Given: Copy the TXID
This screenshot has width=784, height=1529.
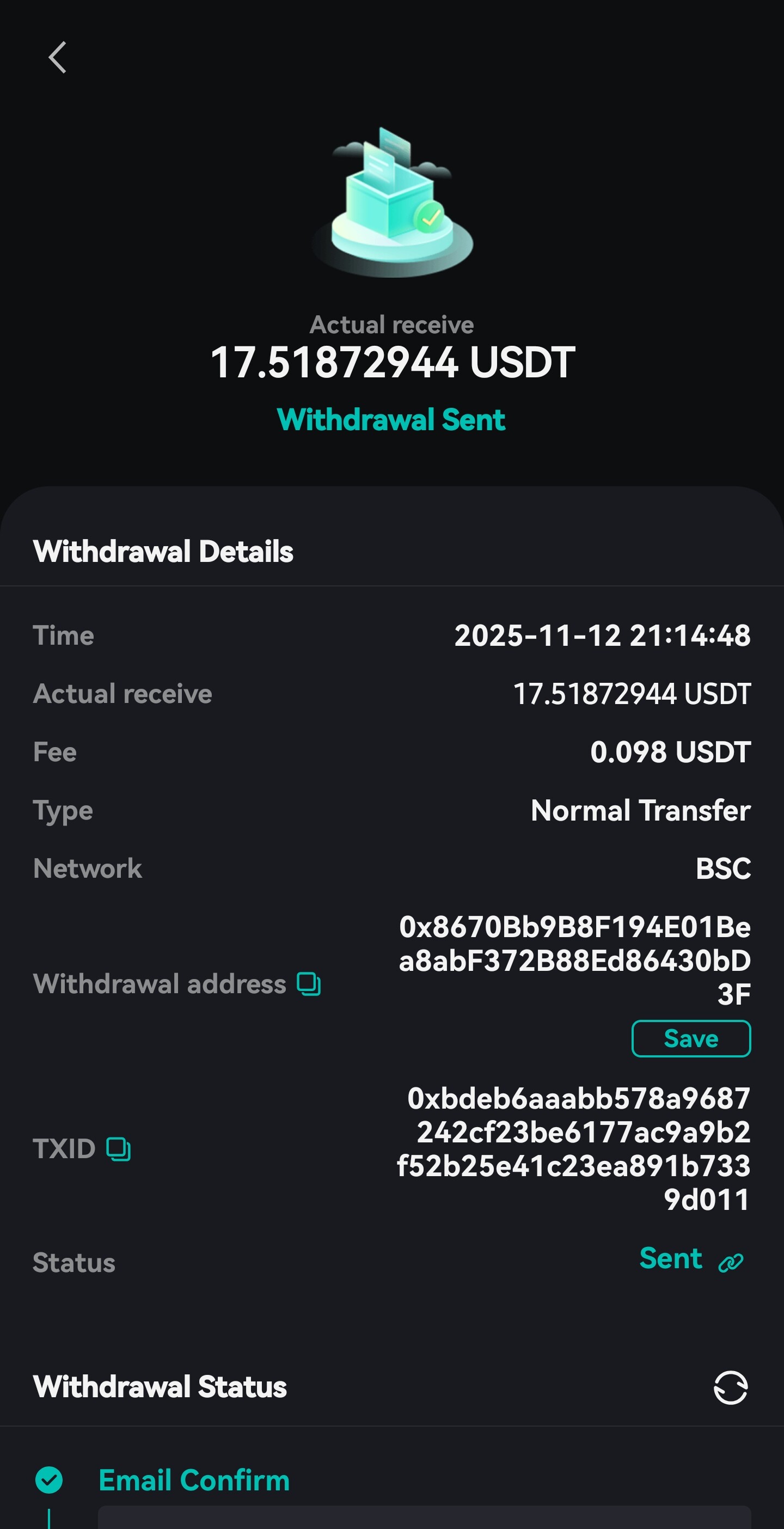Looking at the screenshot, I should [x=118, y=1148].
